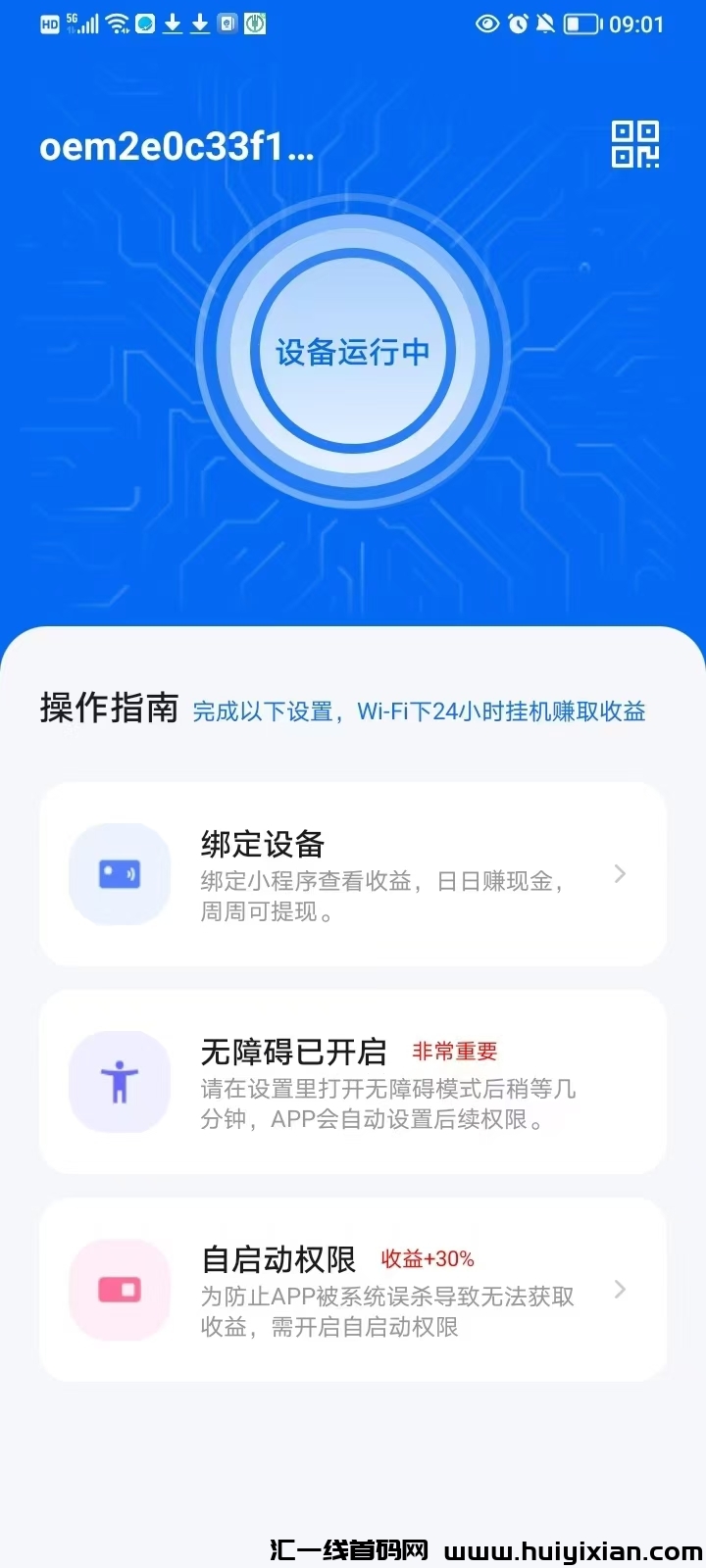Open the QR code icon in top right

click(x=635, y=143)
